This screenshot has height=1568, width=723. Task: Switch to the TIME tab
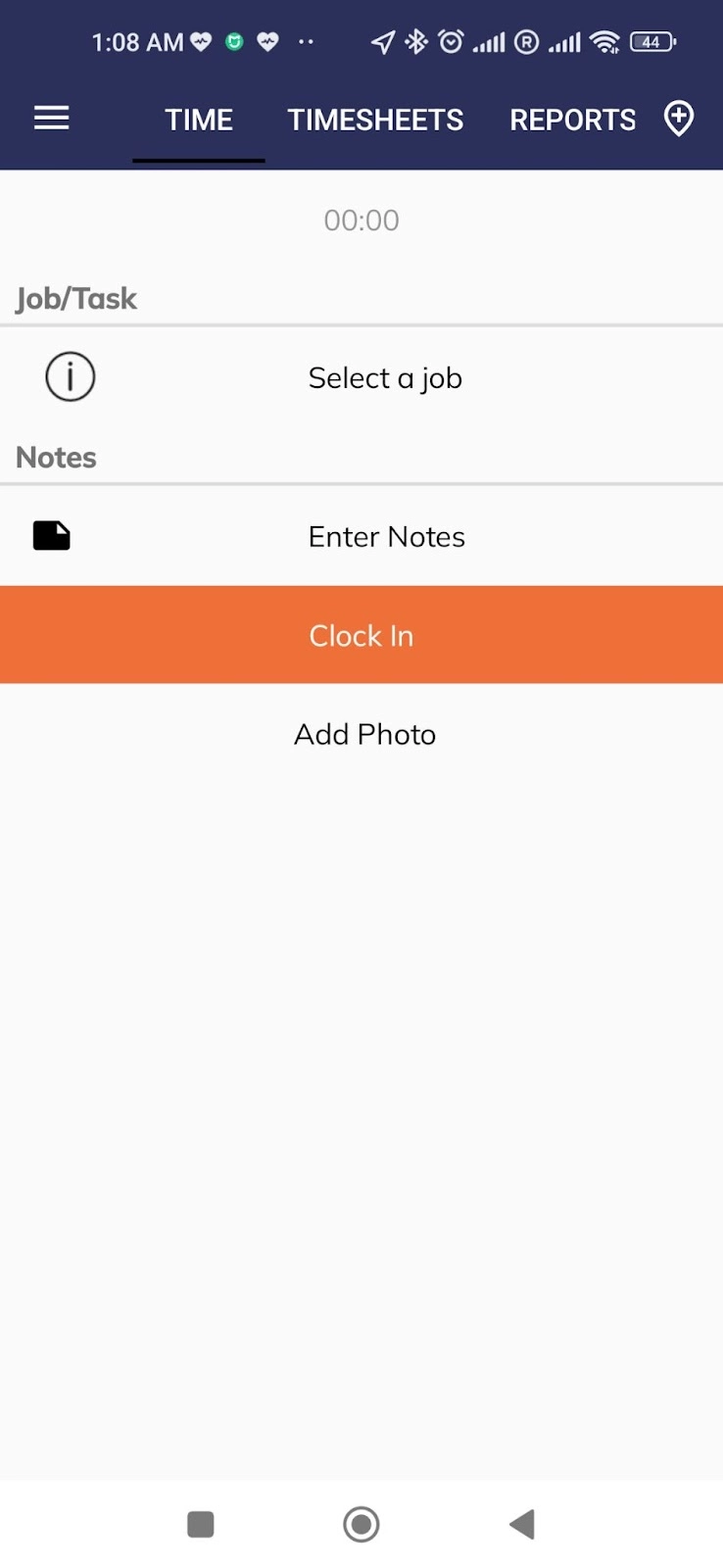[199, 120]
